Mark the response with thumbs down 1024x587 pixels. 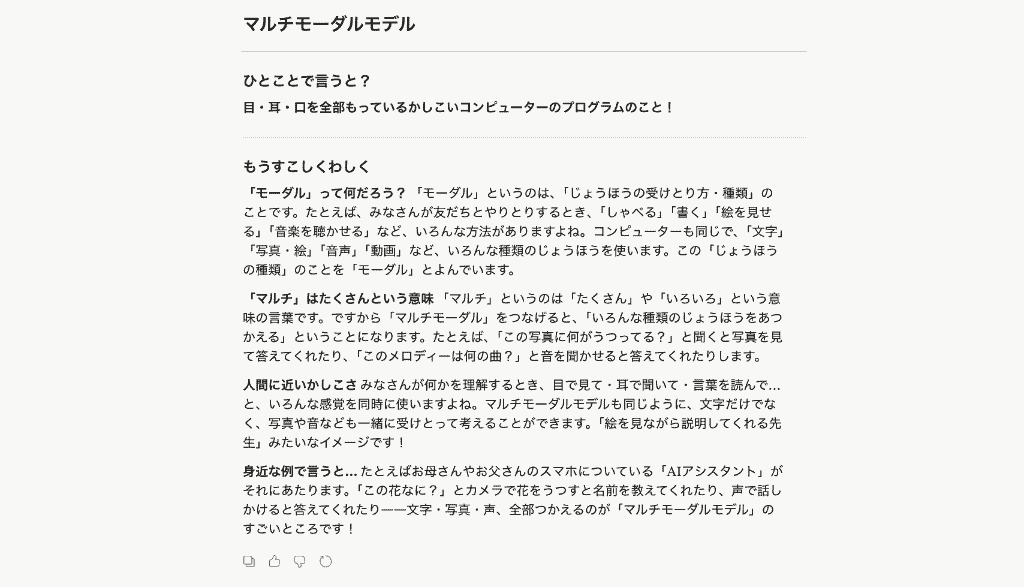point(299,562)
